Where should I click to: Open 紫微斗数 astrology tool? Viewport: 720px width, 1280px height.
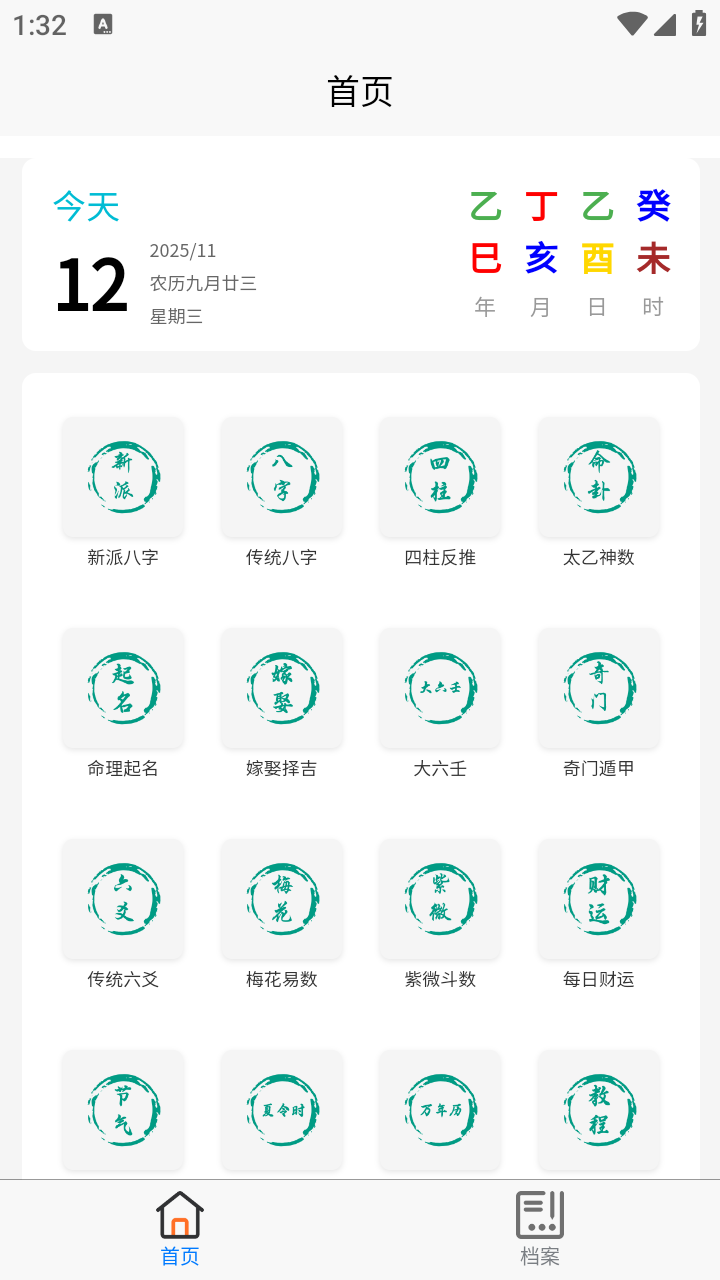click(440, 899)
